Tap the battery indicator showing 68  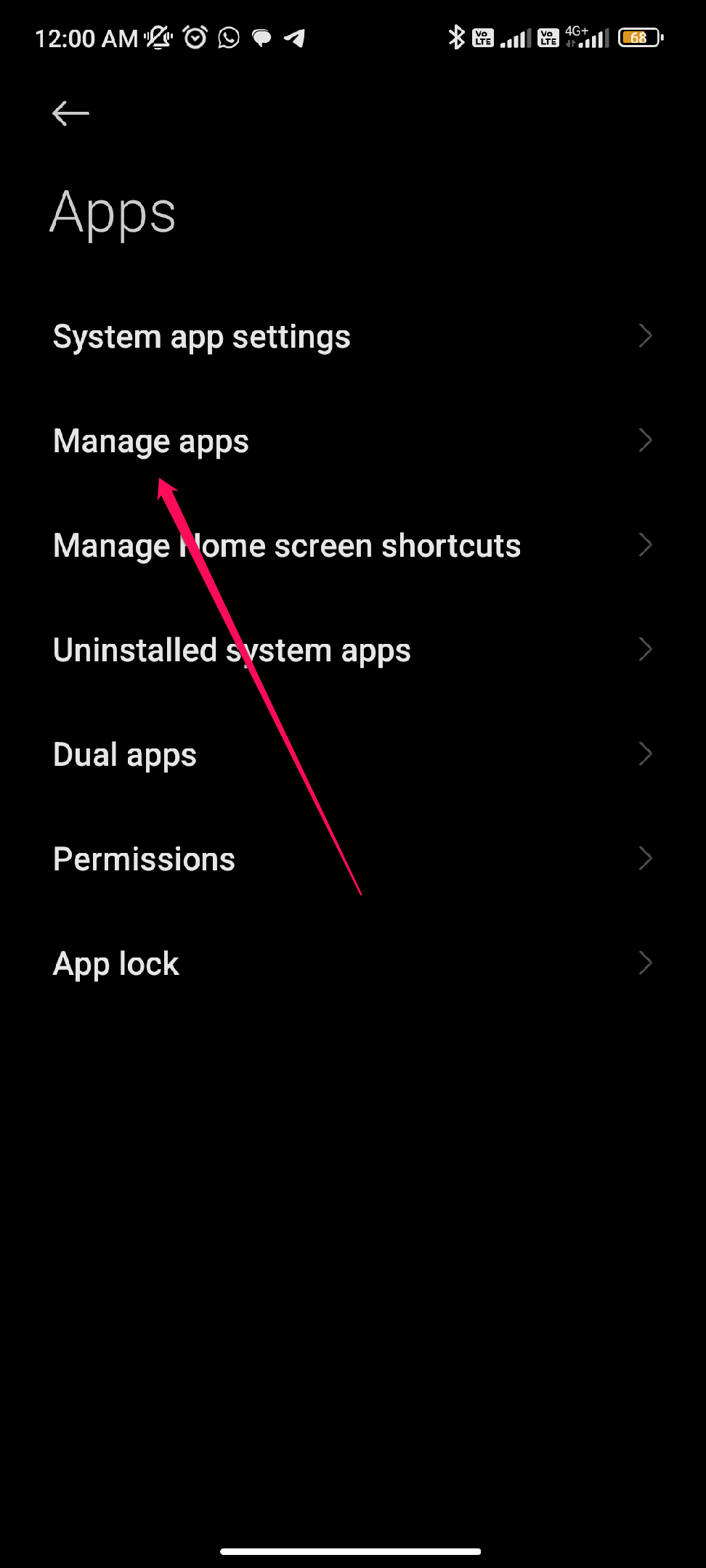(x=639, y=37)
